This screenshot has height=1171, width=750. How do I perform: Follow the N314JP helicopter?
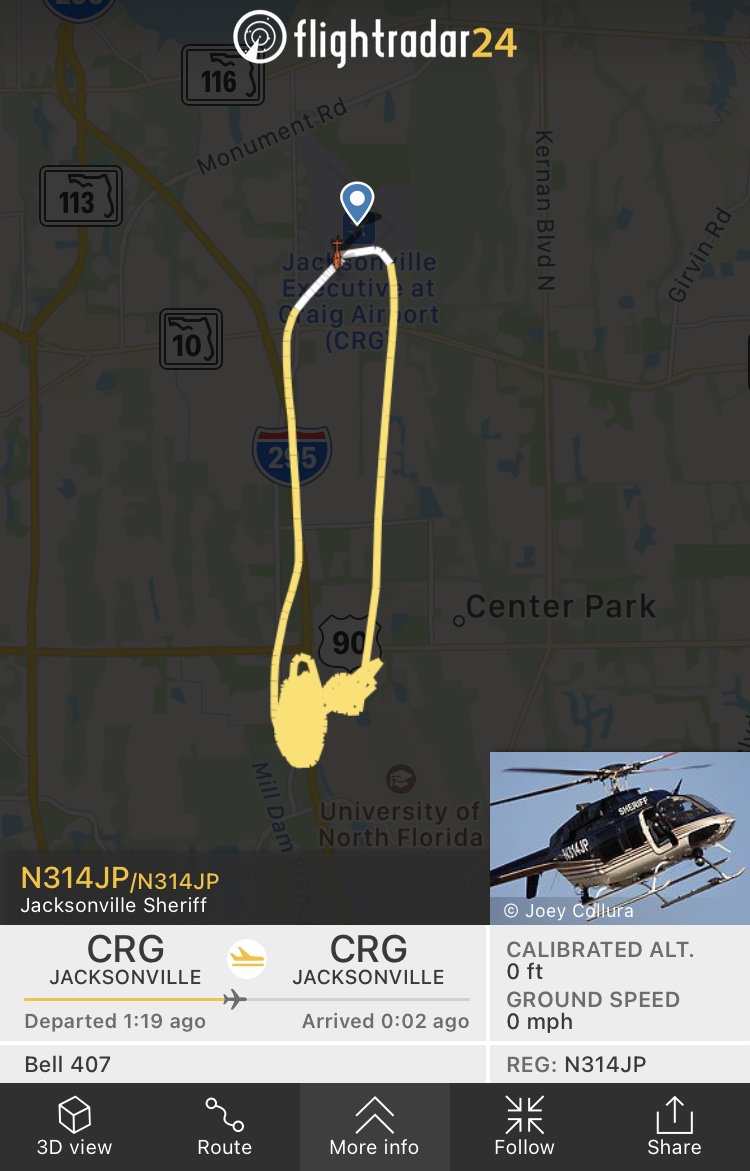pyautogui.click(x=524, y=1127)
